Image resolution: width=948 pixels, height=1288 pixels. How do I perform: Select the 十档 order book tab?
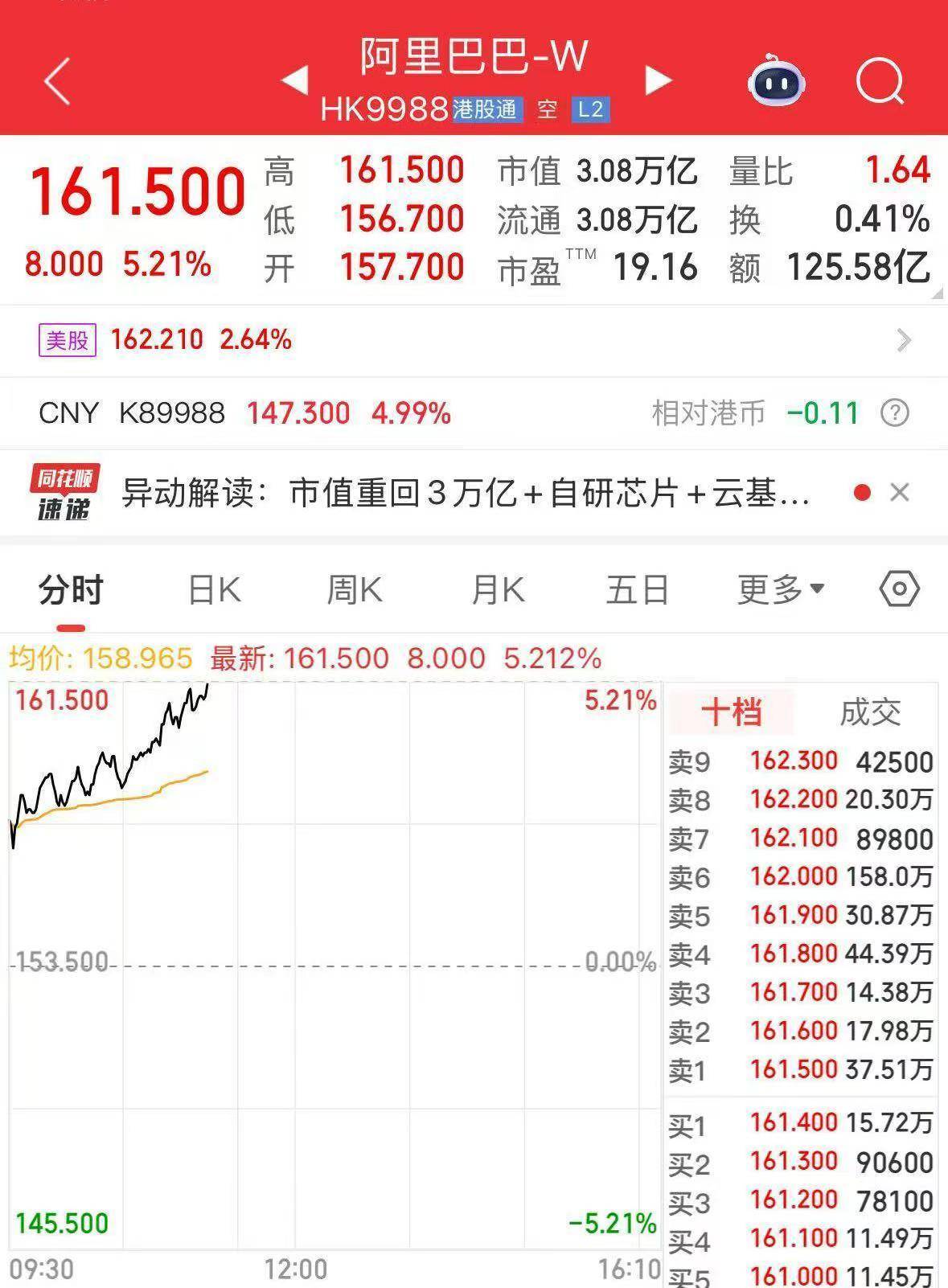click(x=730, y=712)
